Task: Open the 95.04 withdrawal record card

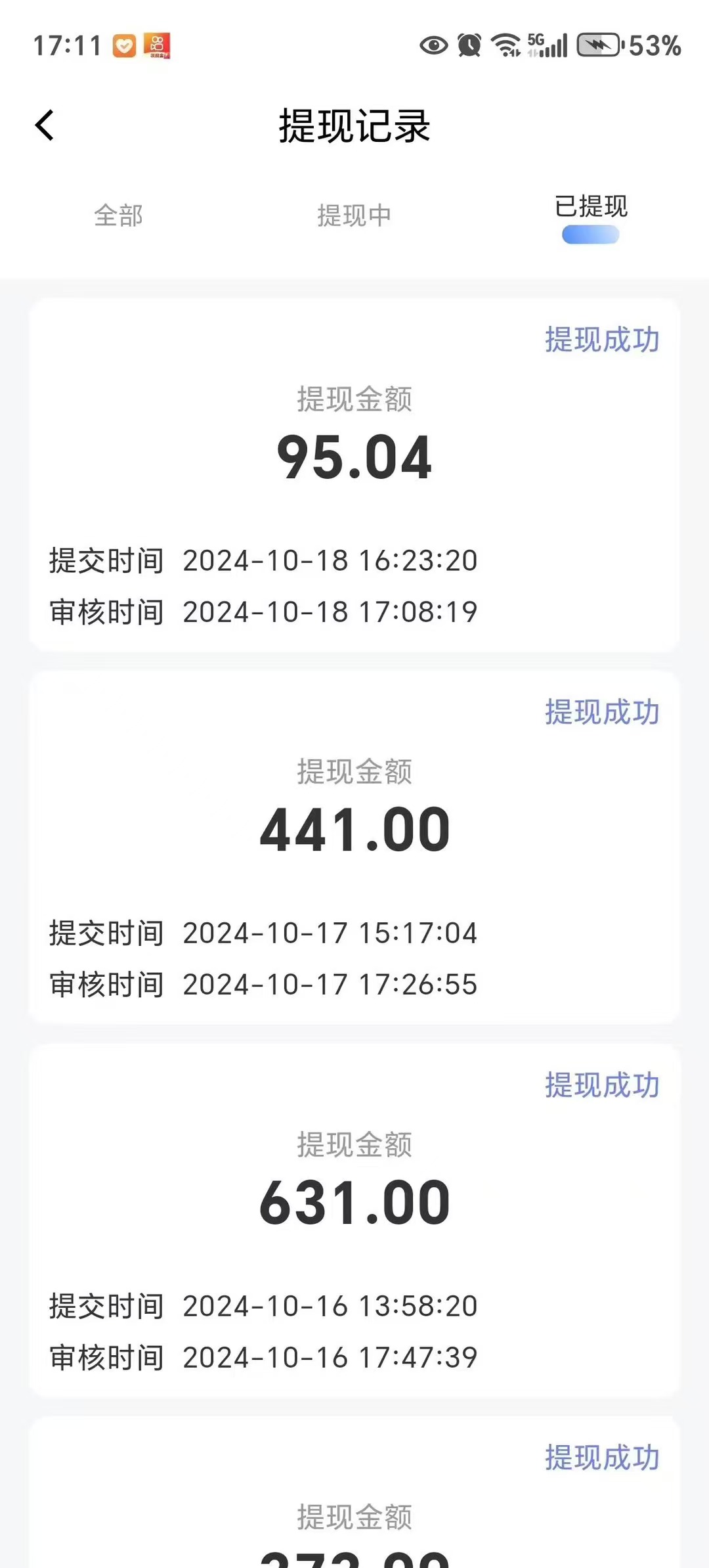Action: pos(354,476)
